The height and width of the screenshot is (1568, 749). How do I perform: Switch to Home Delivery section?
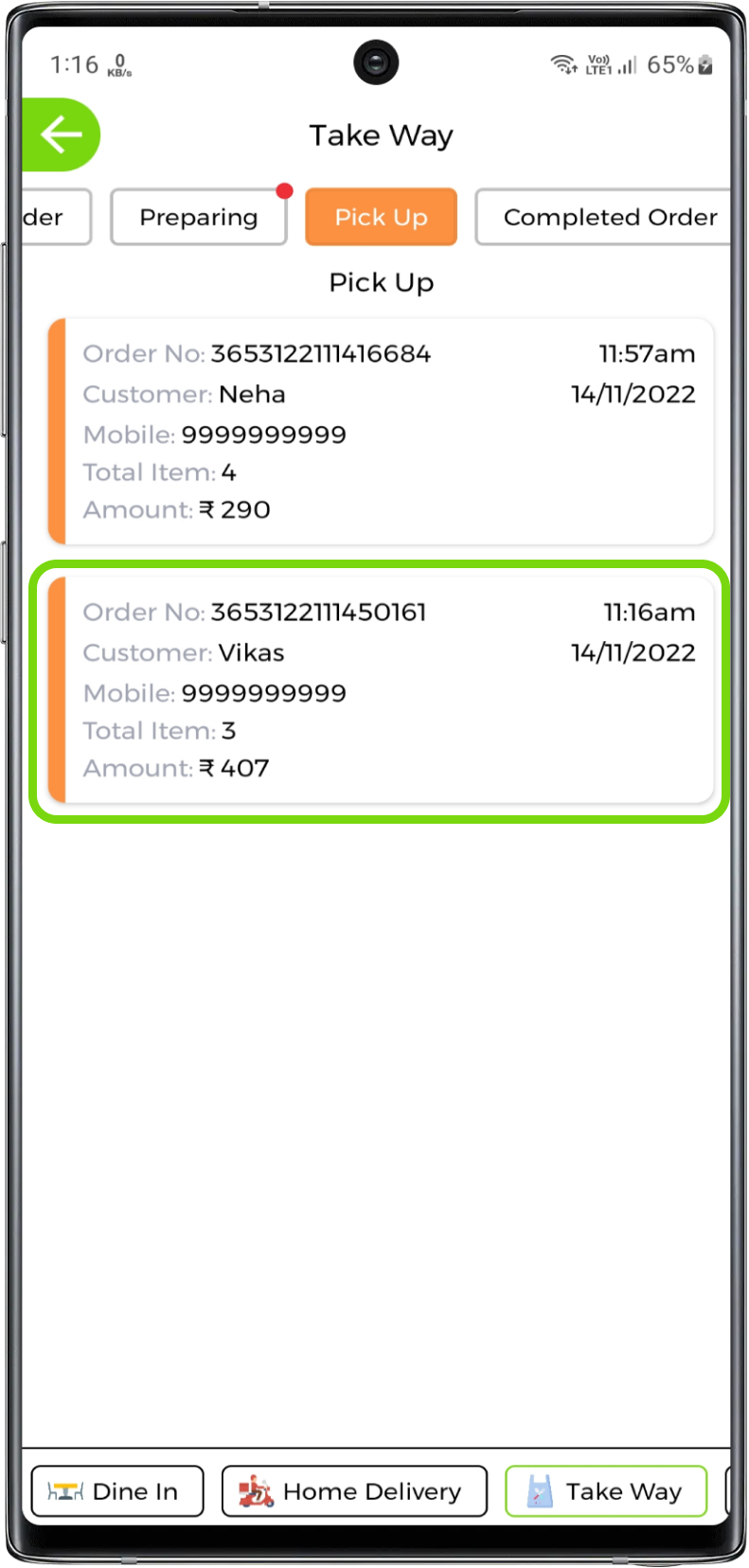pyautogui.click(x=354, y=1491)
